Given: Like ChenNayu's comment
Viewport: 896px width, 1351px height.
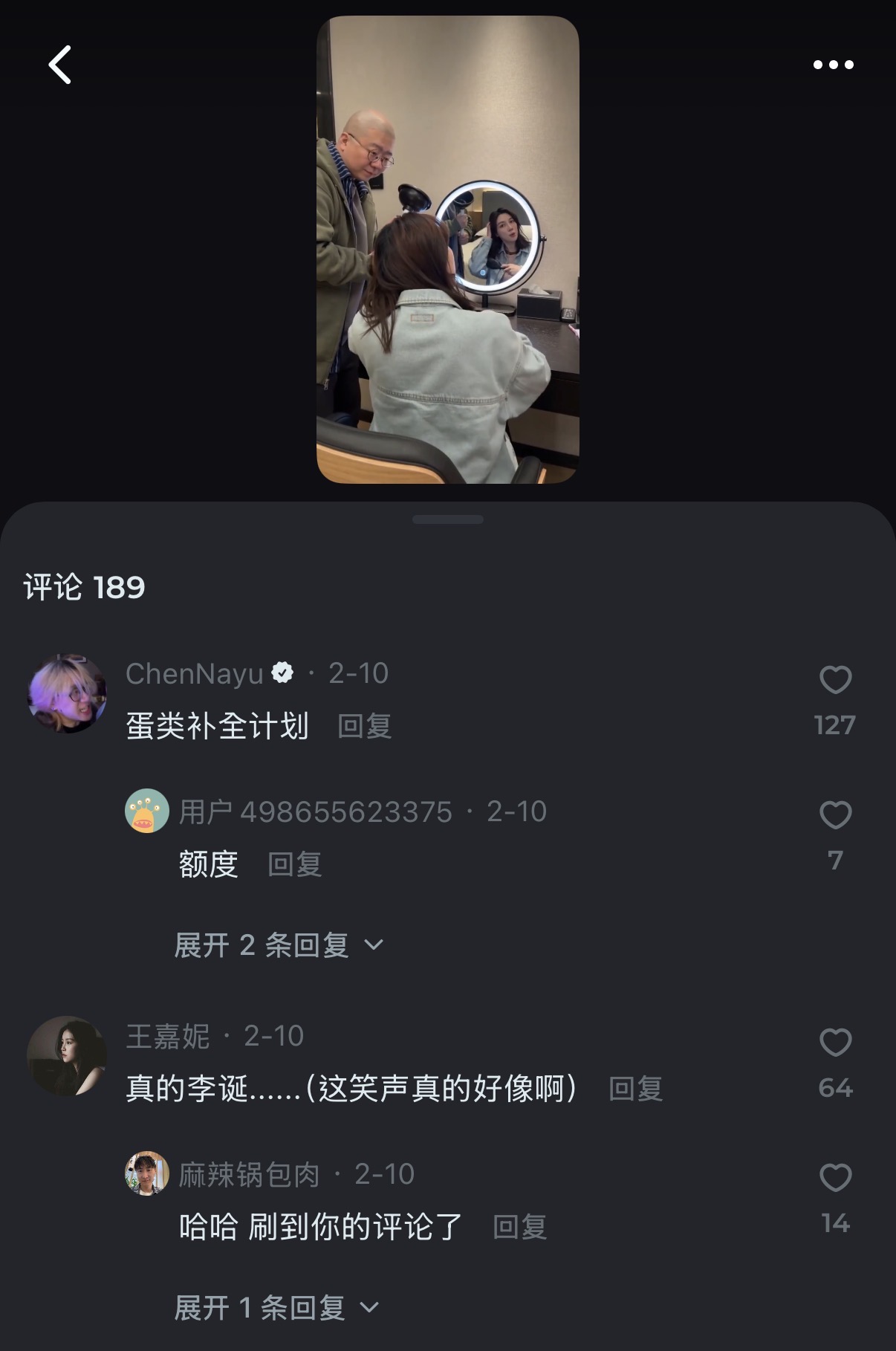Looking at the screenshot, I should [x=835, y=680].
